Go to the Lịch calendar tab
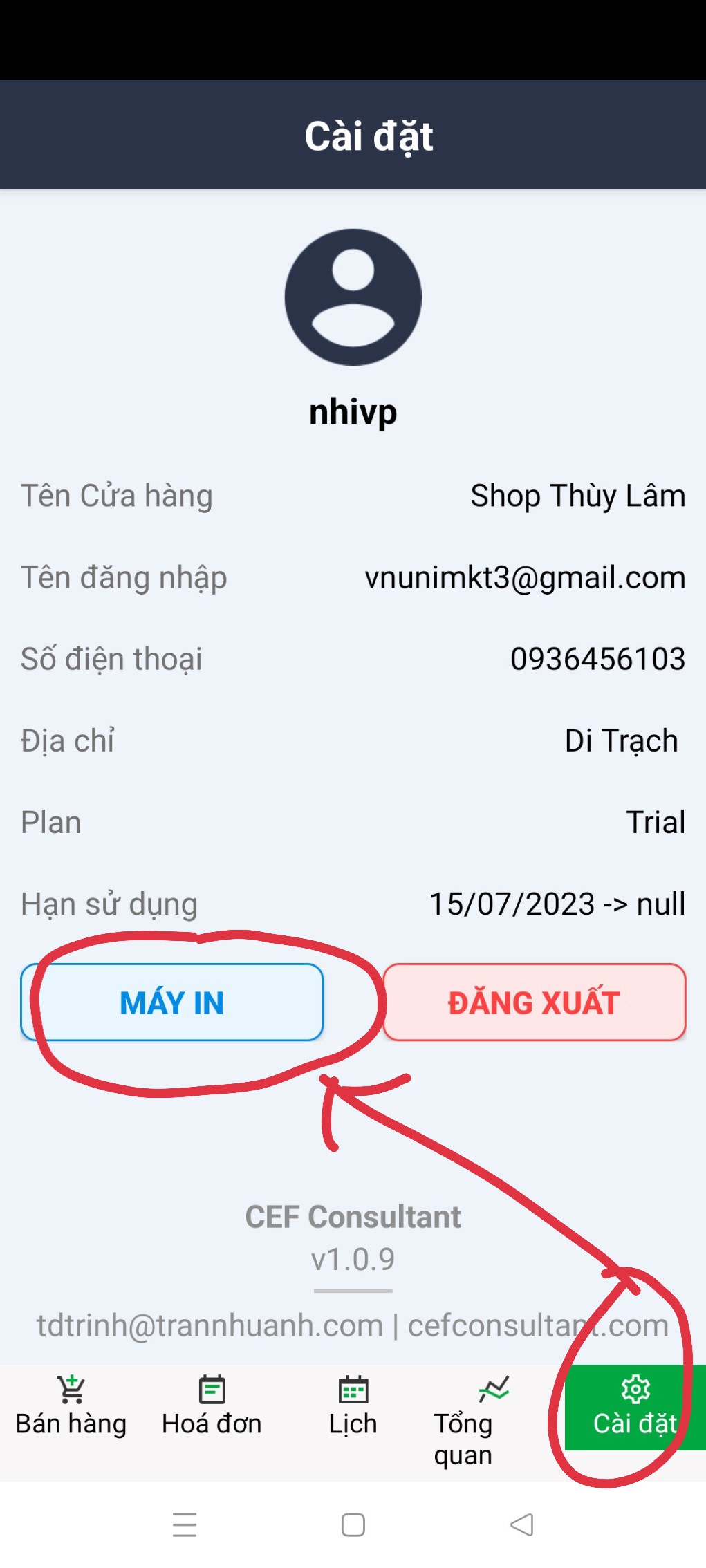 coord(353,1408)
